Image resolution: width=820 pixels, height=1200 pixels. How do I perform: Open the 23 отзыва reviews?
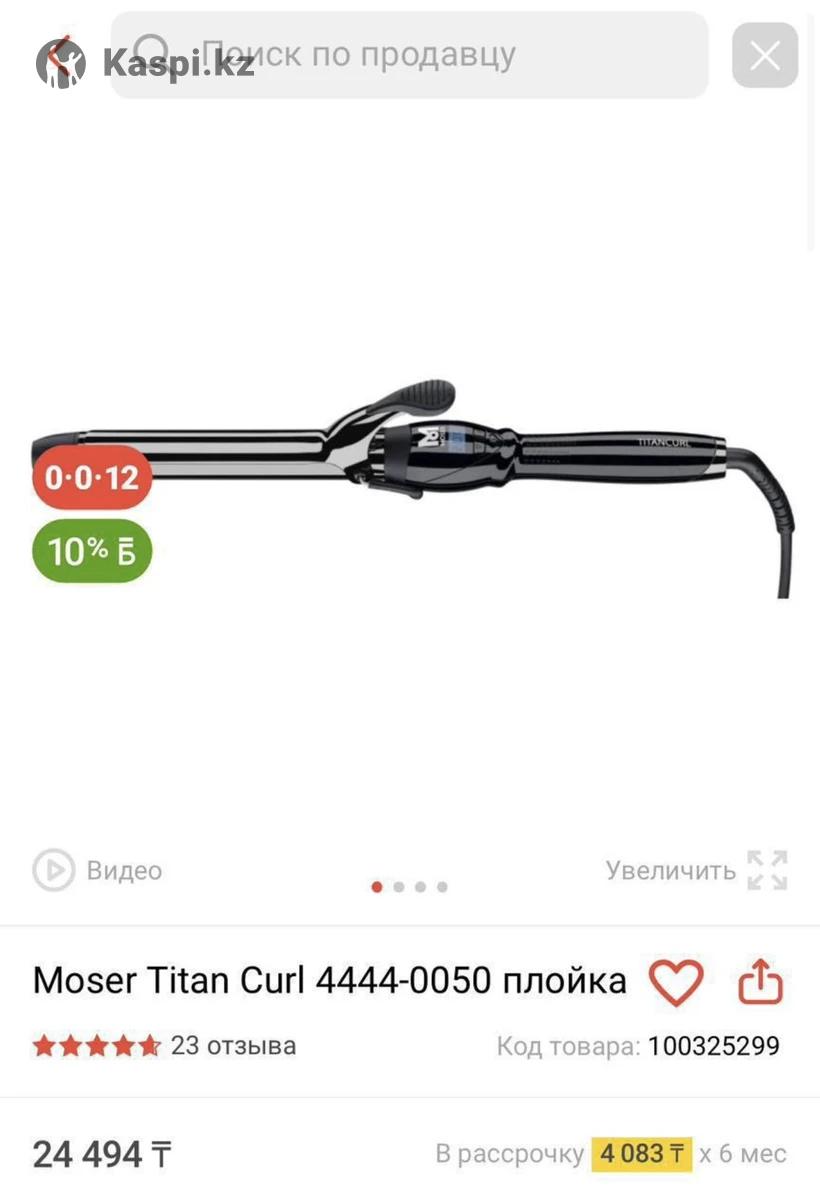click(233, 1046)
